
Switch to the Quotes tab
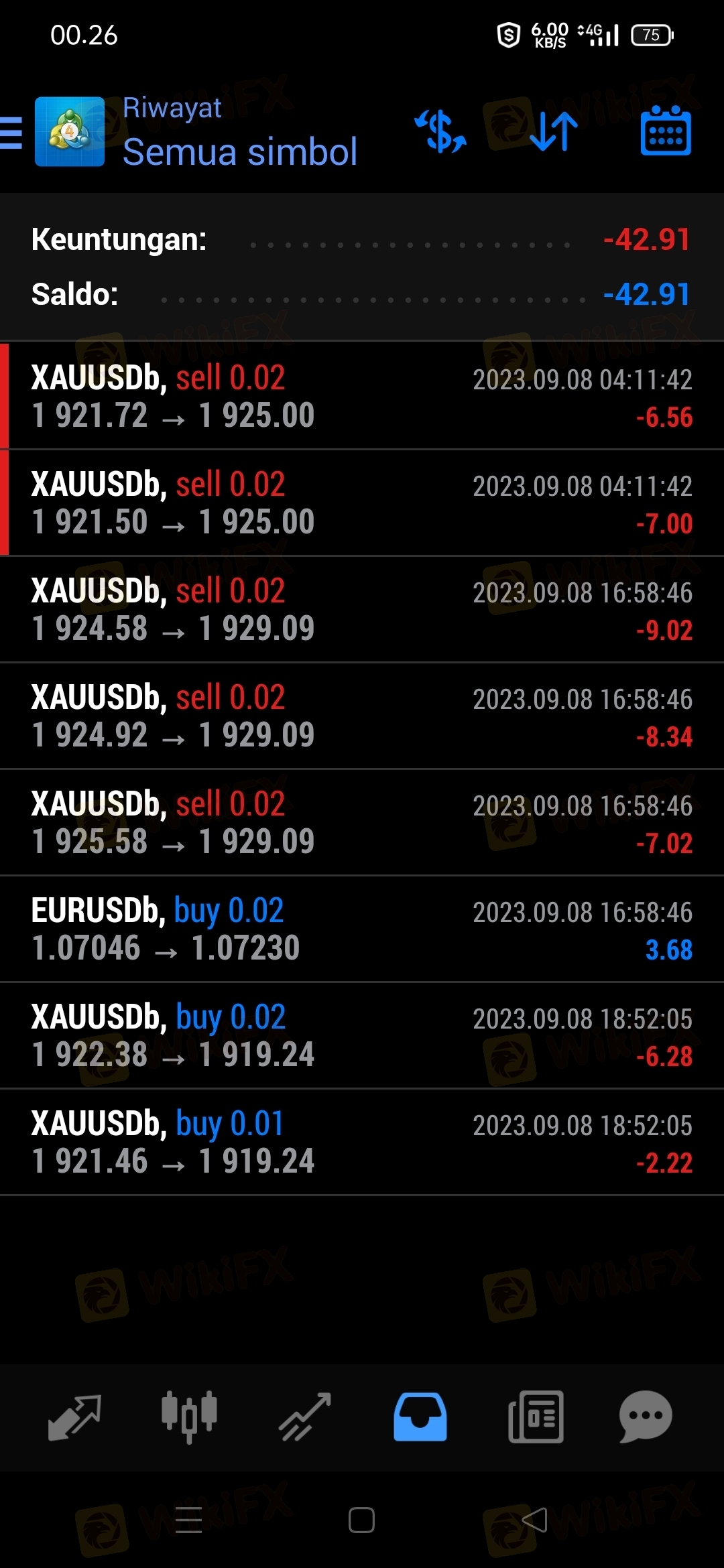tap(74, 1417)
